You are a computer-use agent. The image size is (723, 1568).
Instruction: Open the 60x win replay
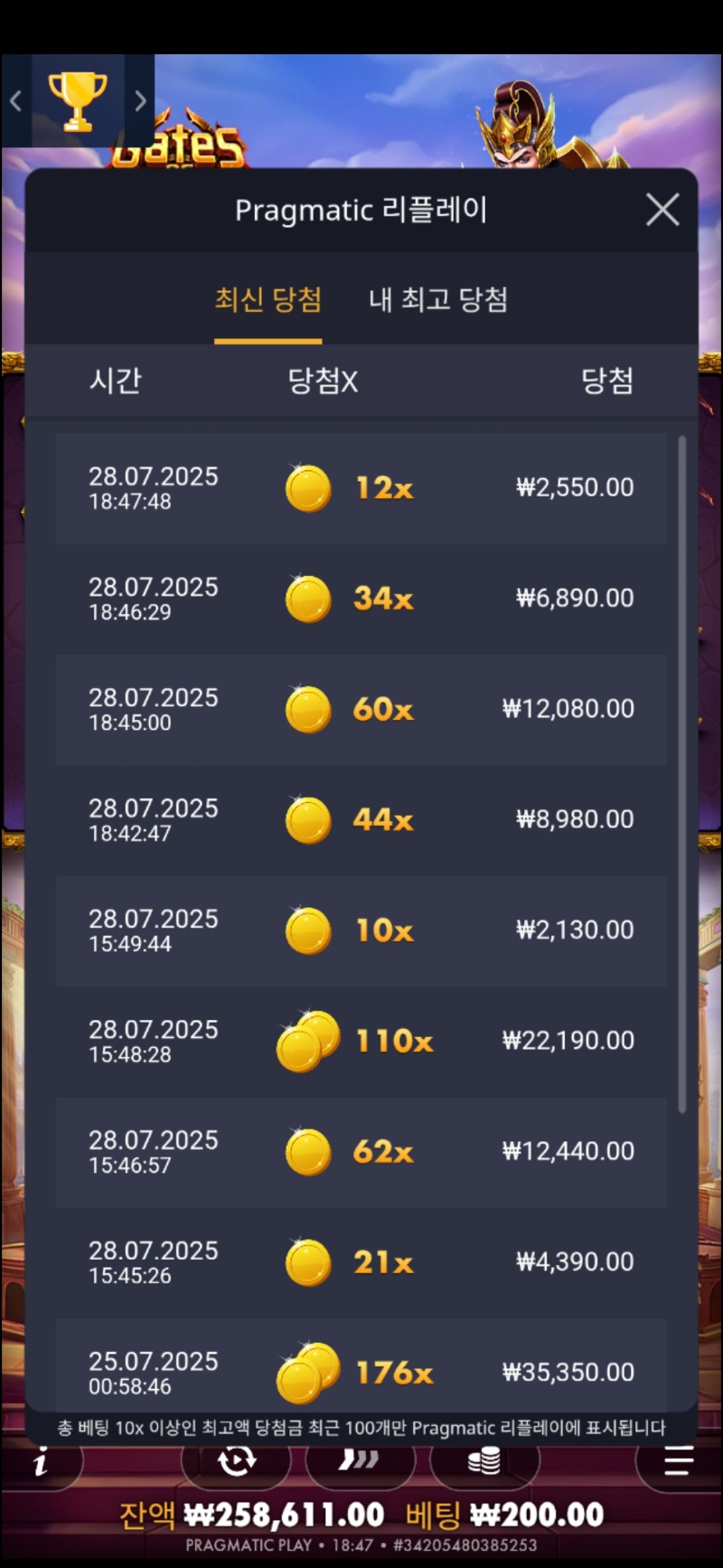361,709
